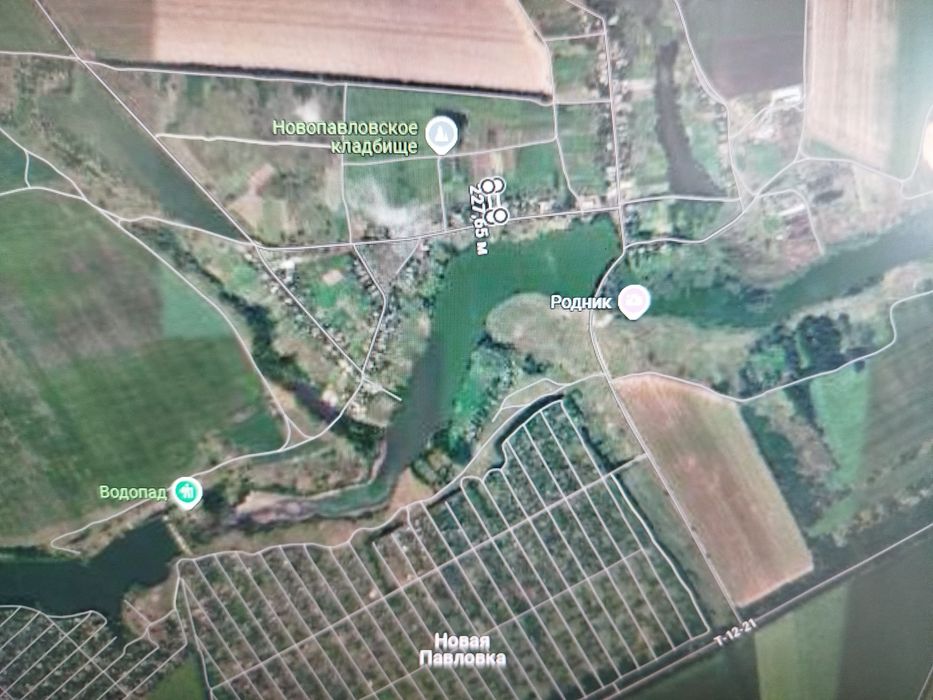Open the Новопавловское кладбище place marker
933x700 pixels.
point(440,134)
